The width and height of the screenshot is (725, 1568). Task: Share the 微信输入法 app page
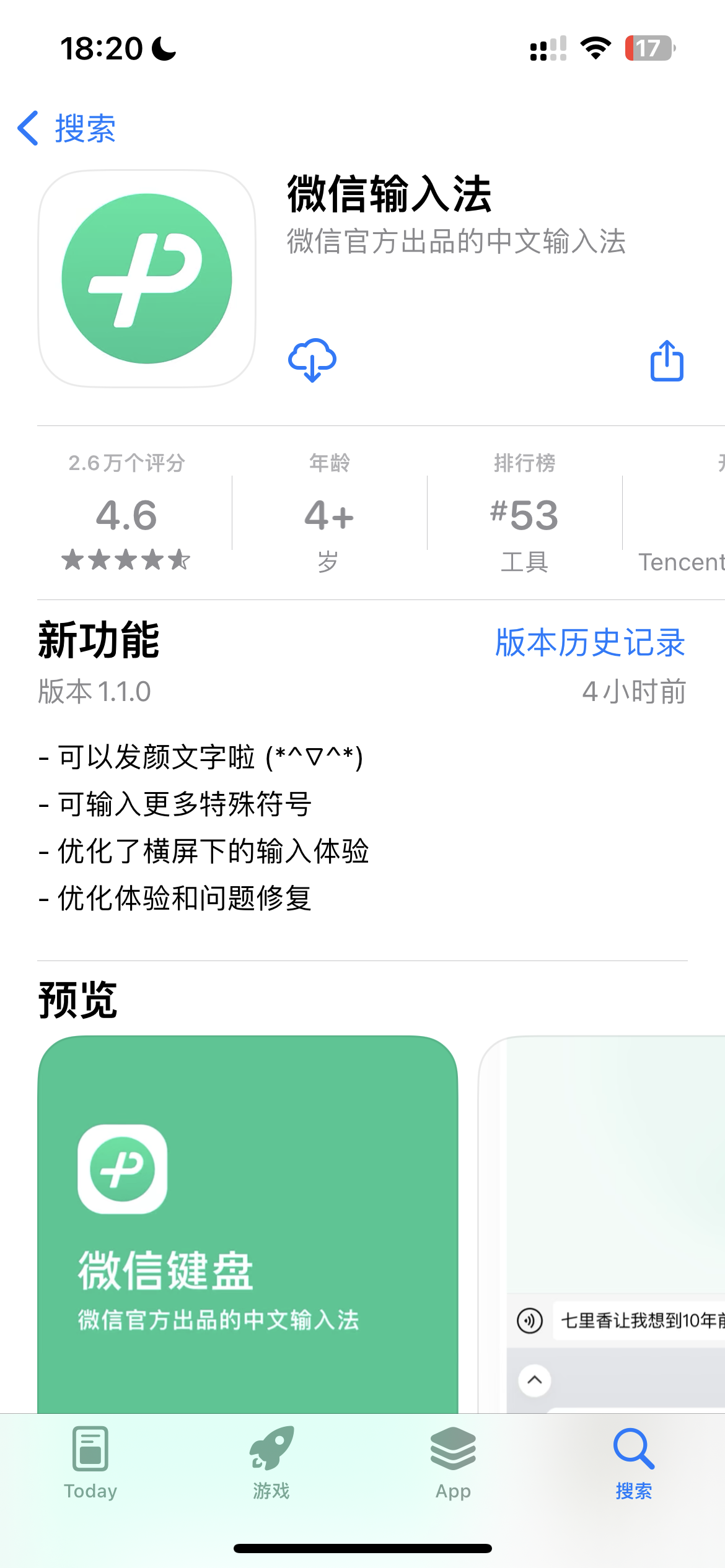[x=667, y=360]
